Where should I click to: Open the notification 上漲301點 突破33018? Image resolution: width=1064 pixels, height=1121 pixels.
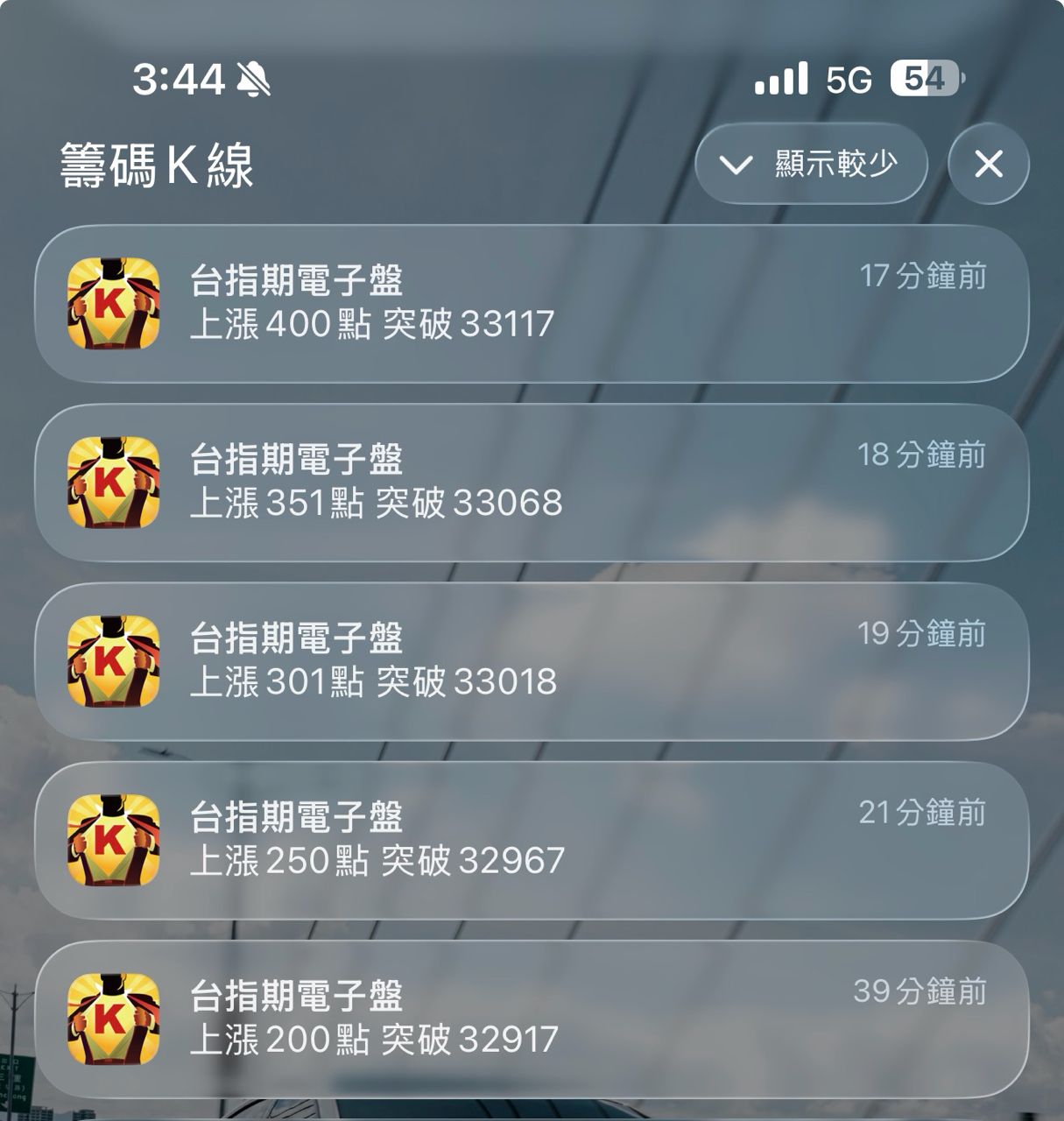click(x=531, y=661)
